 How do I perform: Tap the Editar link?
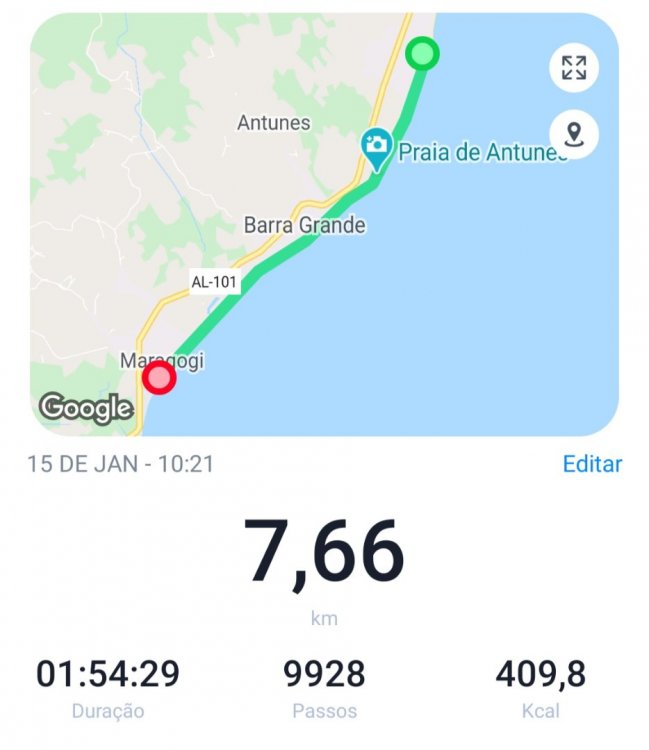click(x=592, y=464)
